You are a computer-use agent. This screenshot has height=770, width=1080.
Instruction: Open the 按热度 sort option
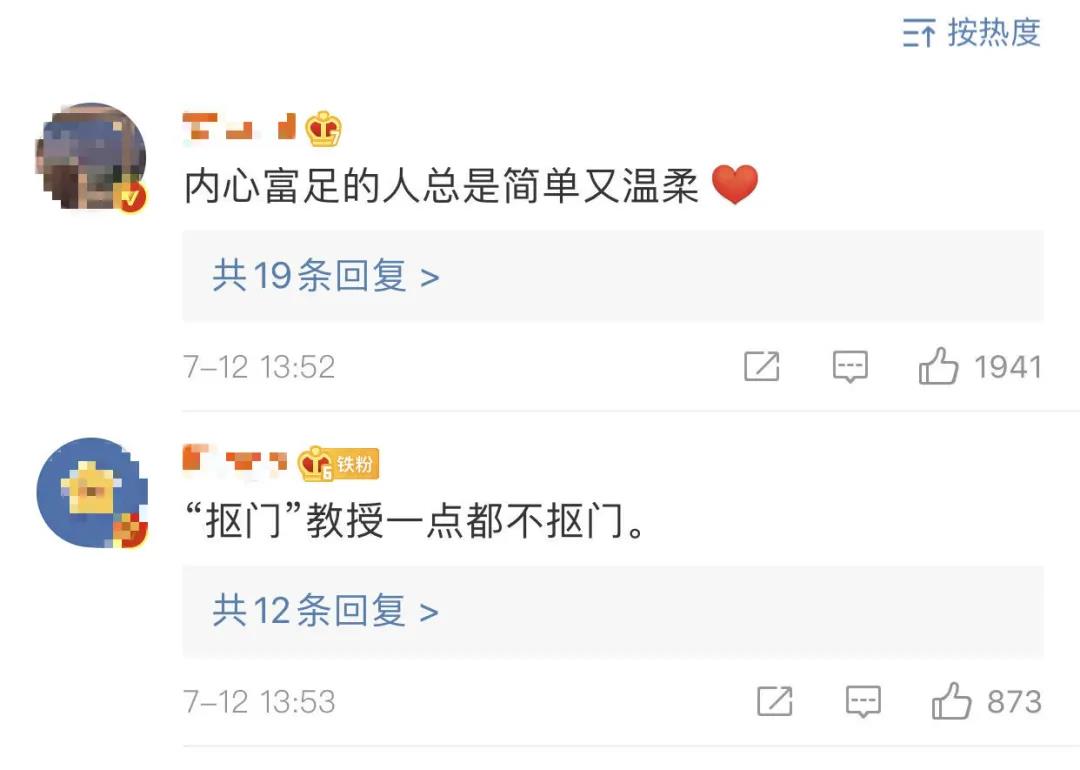(x=972, y=33)
